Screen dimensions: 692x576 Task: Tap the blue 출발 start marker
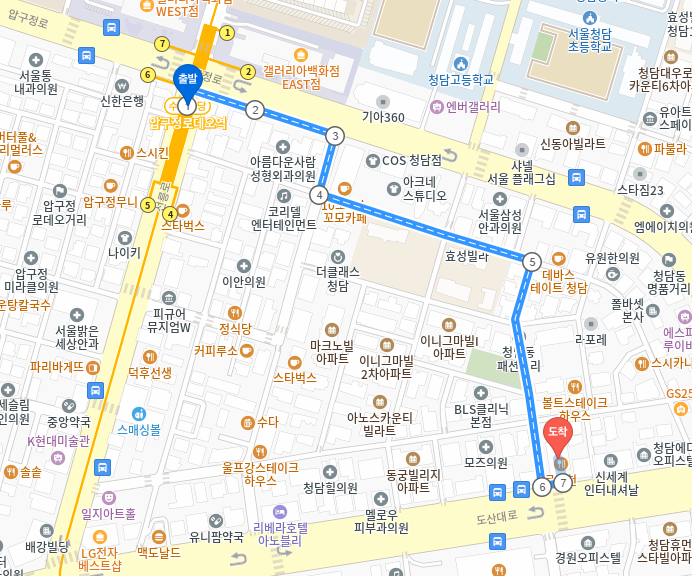(188, 82)
